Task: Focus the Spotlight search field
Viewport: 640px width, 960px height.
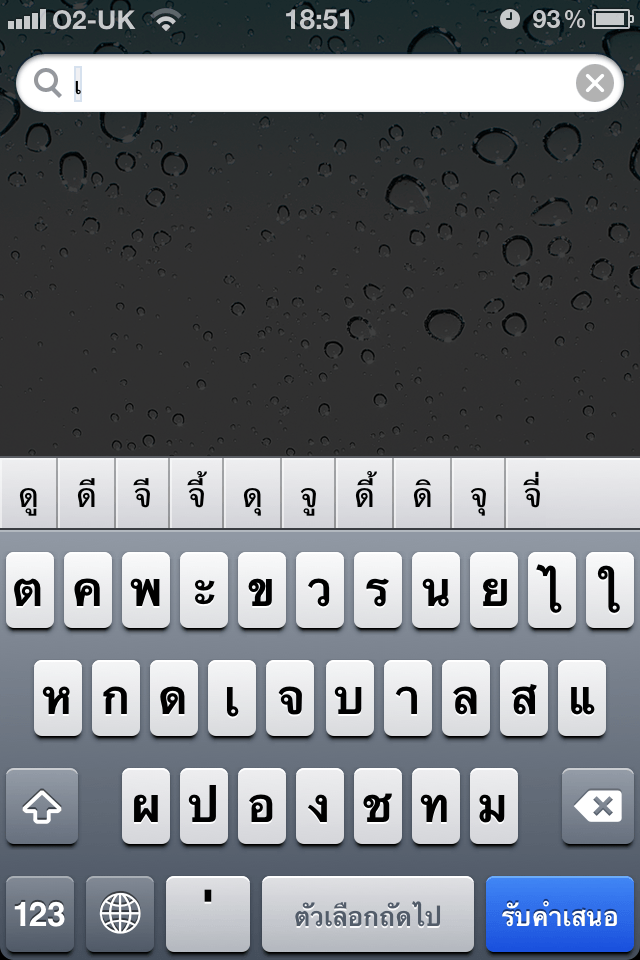Action: click(x=320, y=84)
